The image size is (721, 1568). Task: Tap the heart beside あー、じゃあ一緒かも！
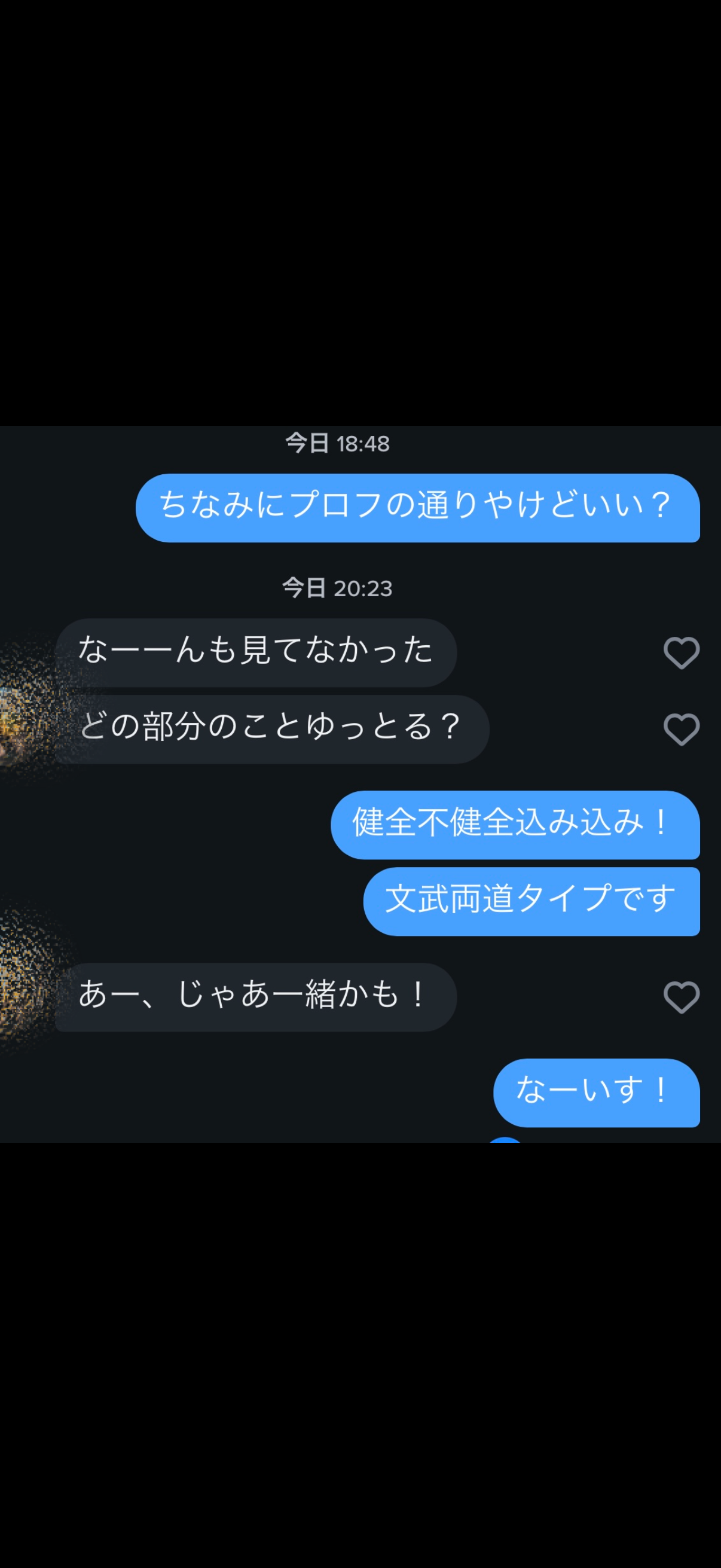[681, 997]
